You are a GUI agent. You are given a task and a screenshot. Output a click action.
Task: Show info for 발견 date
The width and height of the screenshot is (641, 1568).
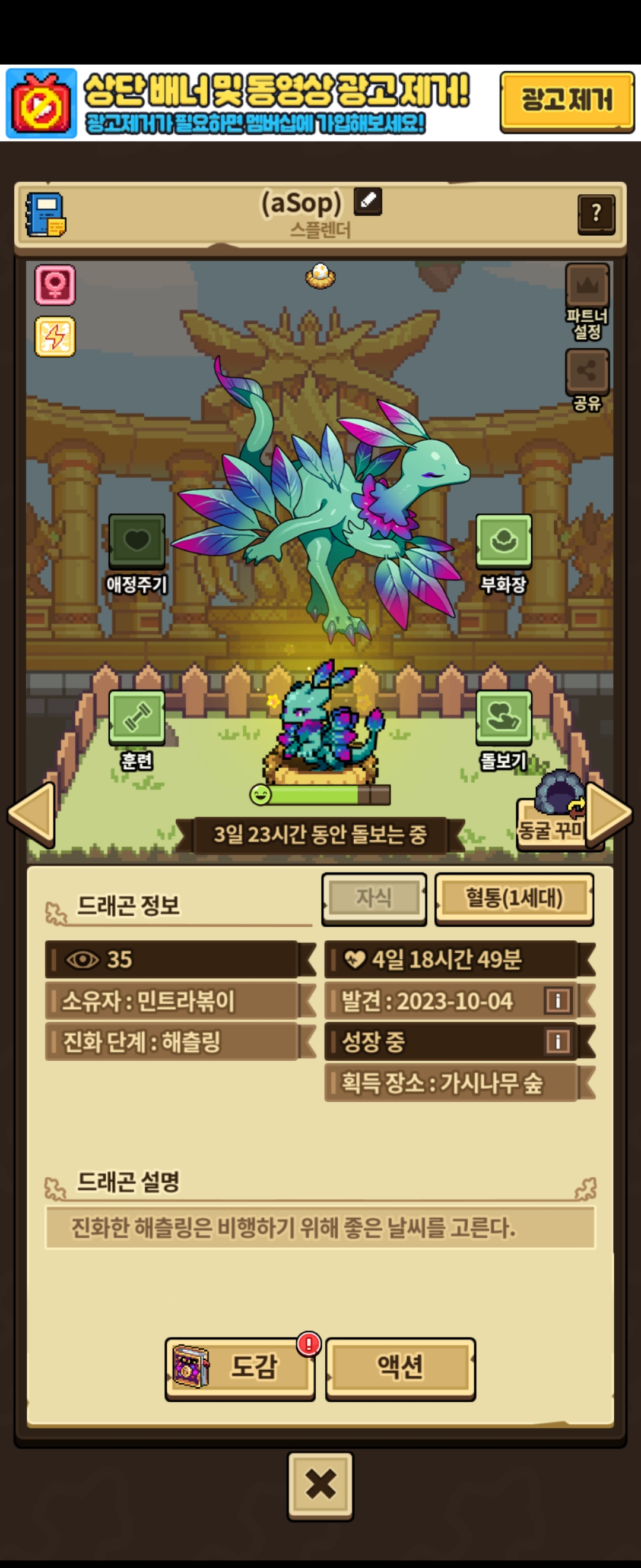558,1000
